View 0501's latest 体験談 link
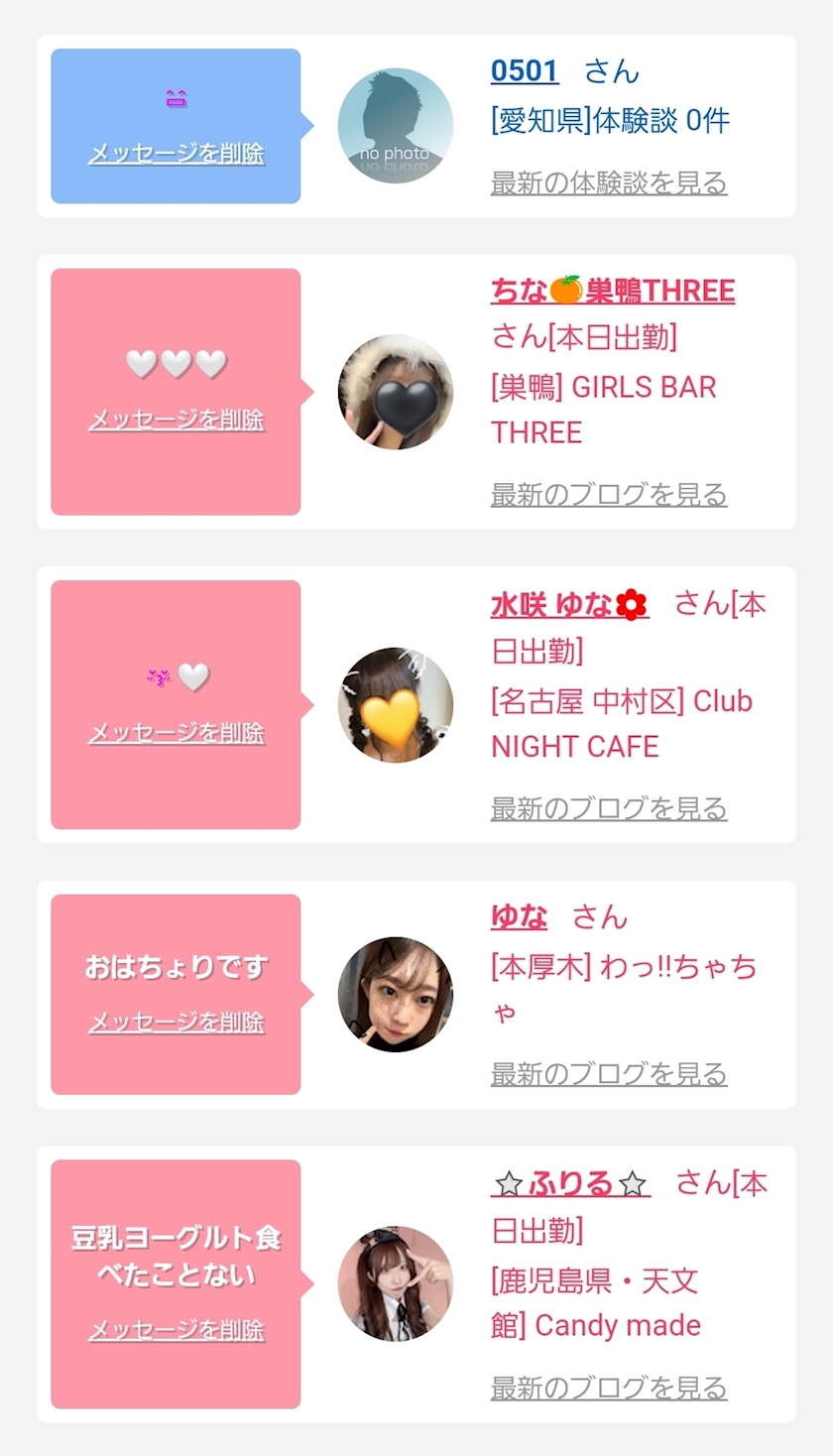This screenshot has width=833, height=1456. coord(609,183)
